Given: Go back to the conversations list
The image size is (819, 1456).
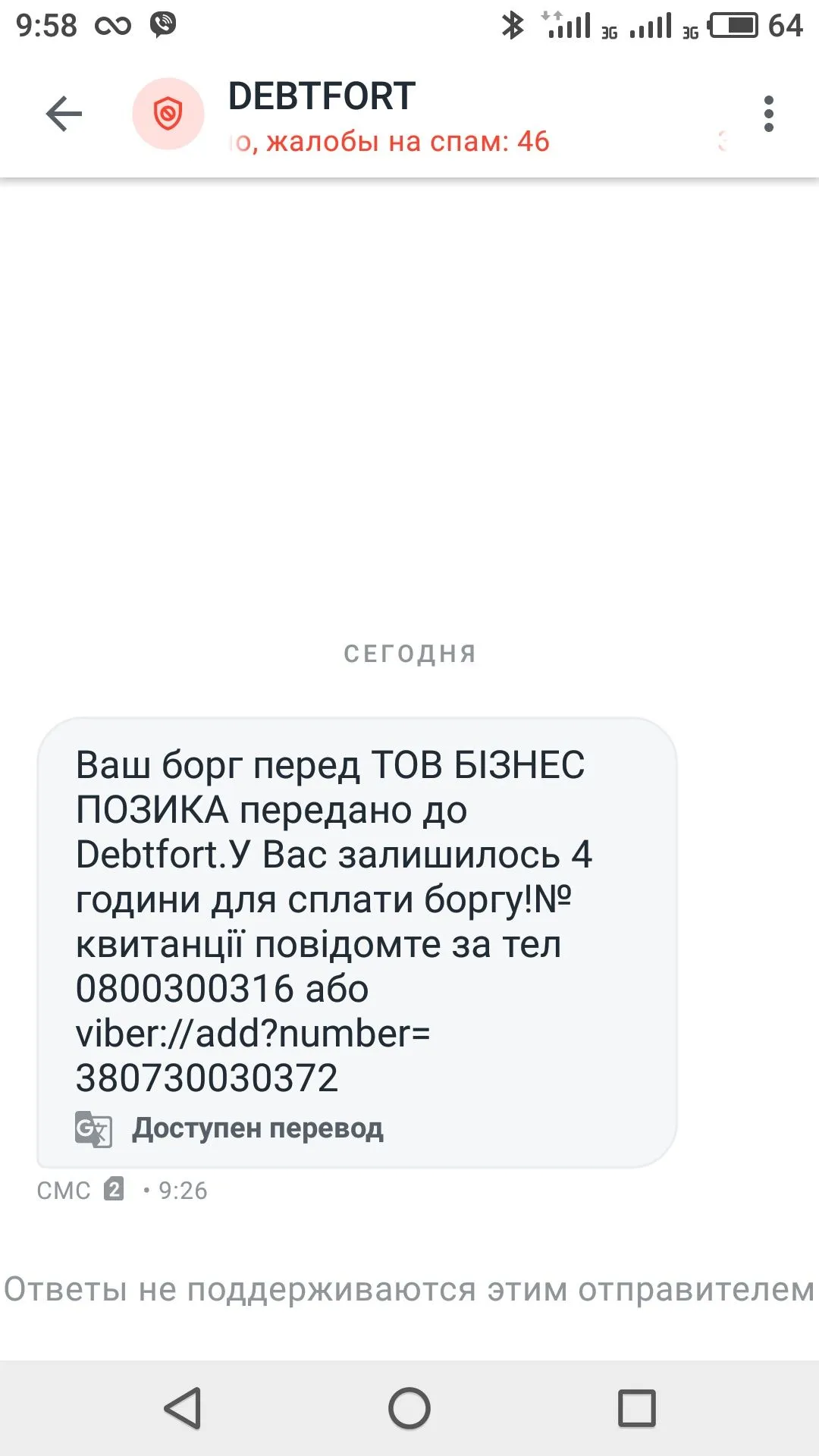Looking at the screenshot, I should pyautogui.click(x=64, y=115).
